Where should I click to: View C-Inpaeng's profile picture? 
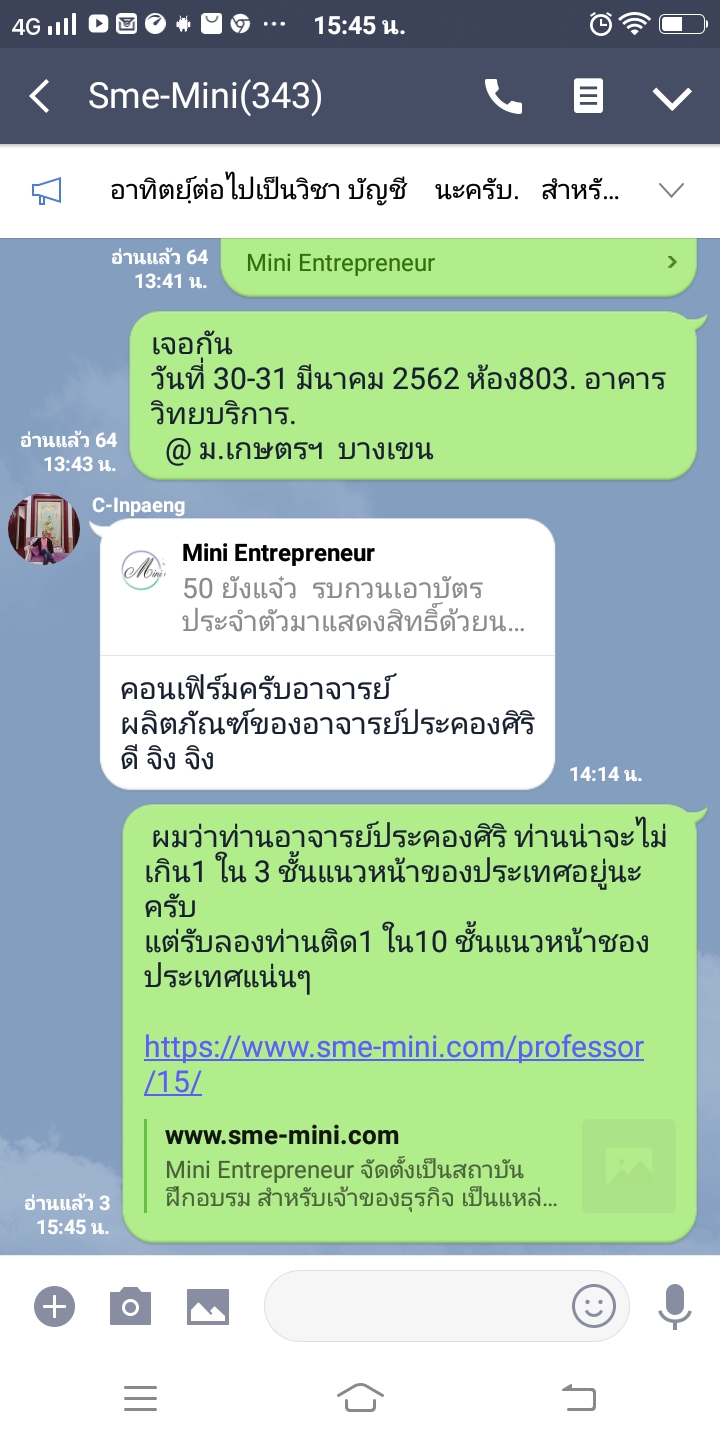43,529
